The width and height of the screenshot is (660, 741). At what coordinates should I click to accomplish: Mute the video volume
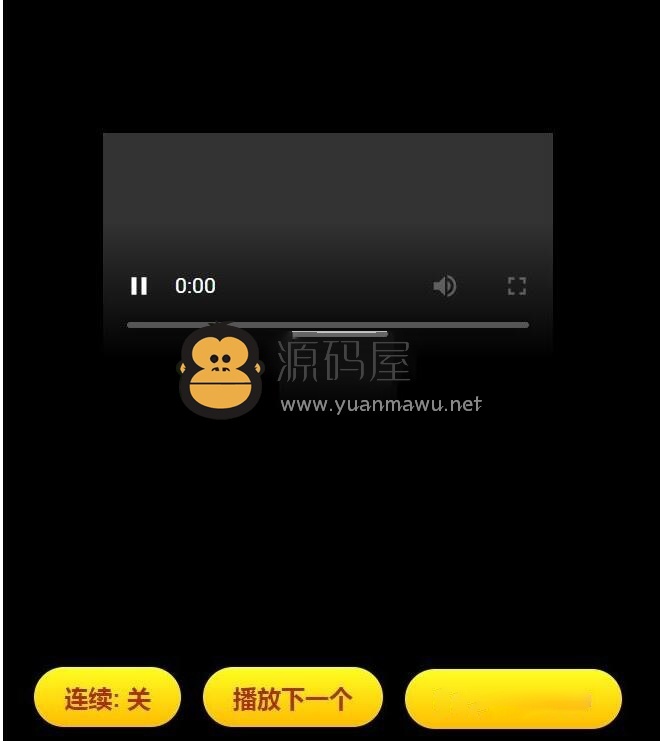click(x=444, y=286)
